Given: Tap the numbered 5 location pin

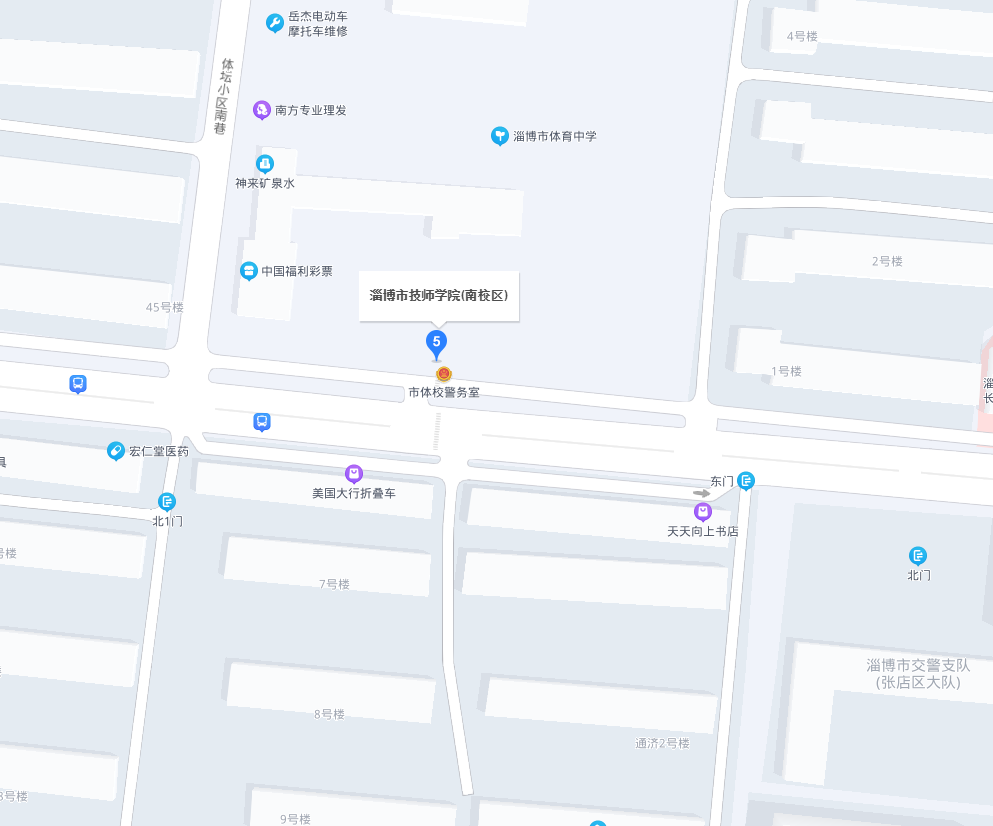Looking at the screenshot, I should tap(436, 343).
